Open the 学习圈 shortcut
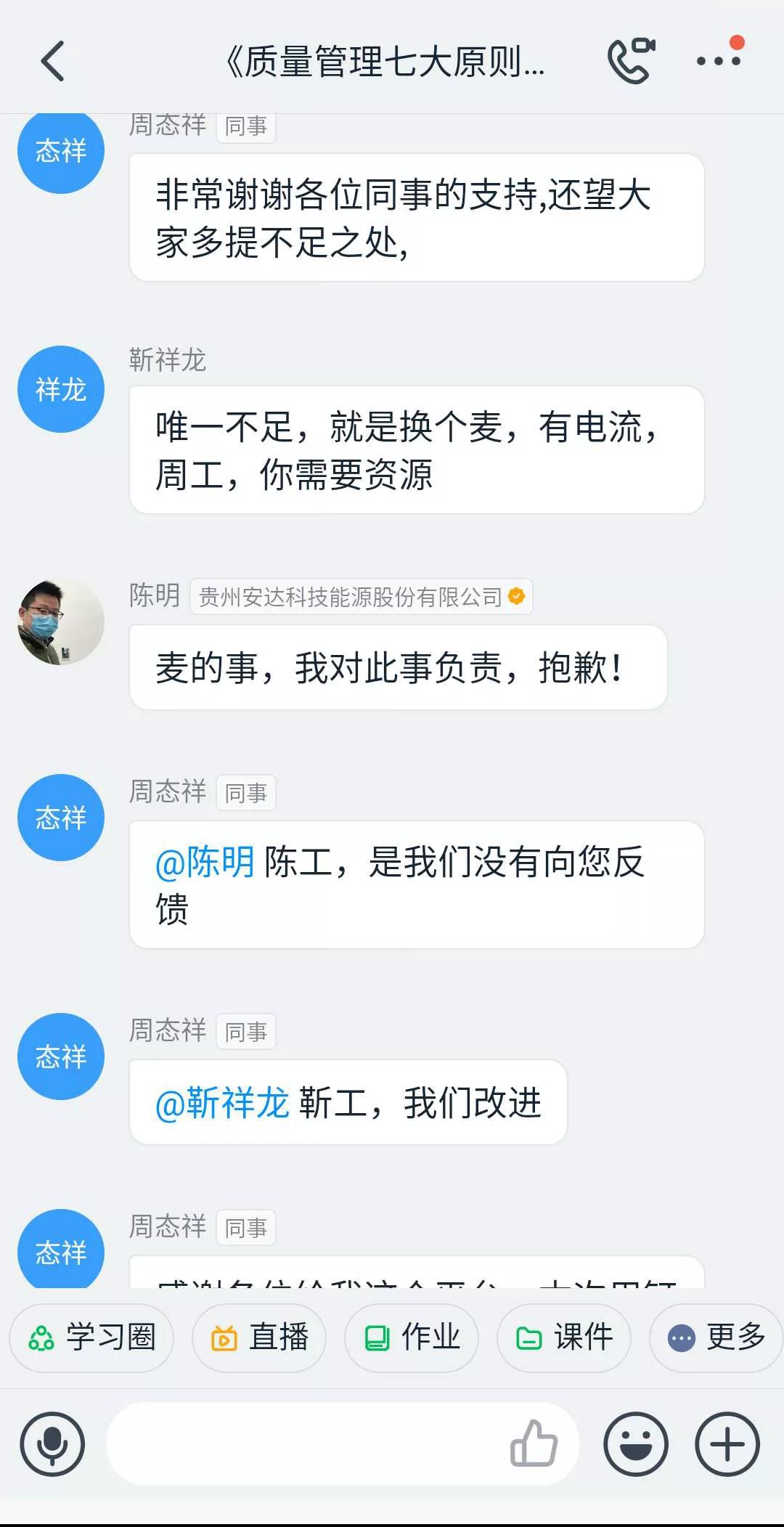784x1527 pixels. pyautogui.click(x=91, y=1337)
